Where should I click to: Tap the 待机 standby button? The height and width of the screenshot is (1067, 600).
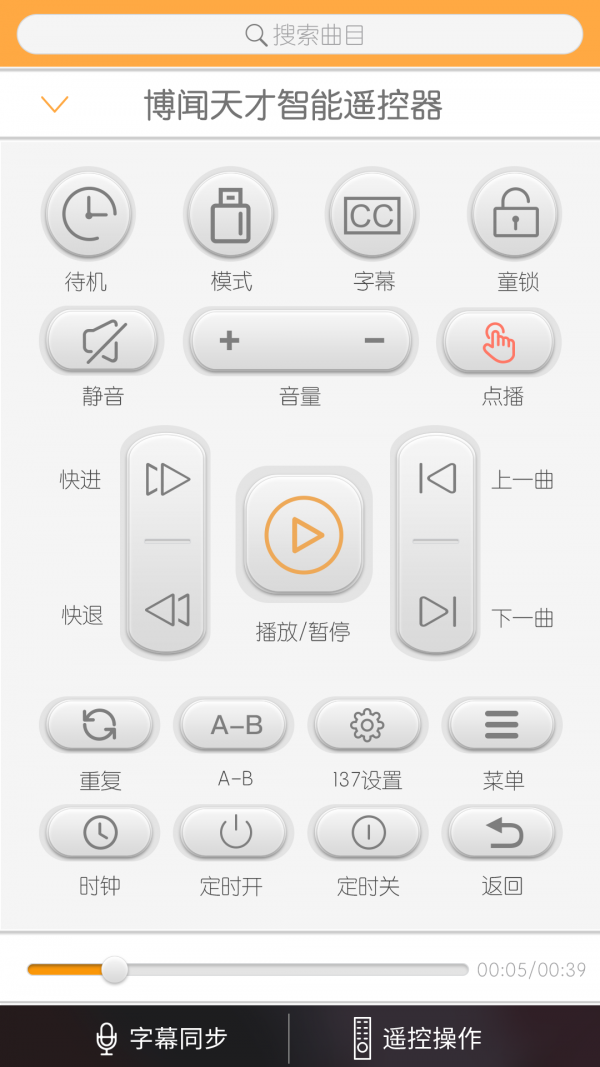tap(88, 214)
